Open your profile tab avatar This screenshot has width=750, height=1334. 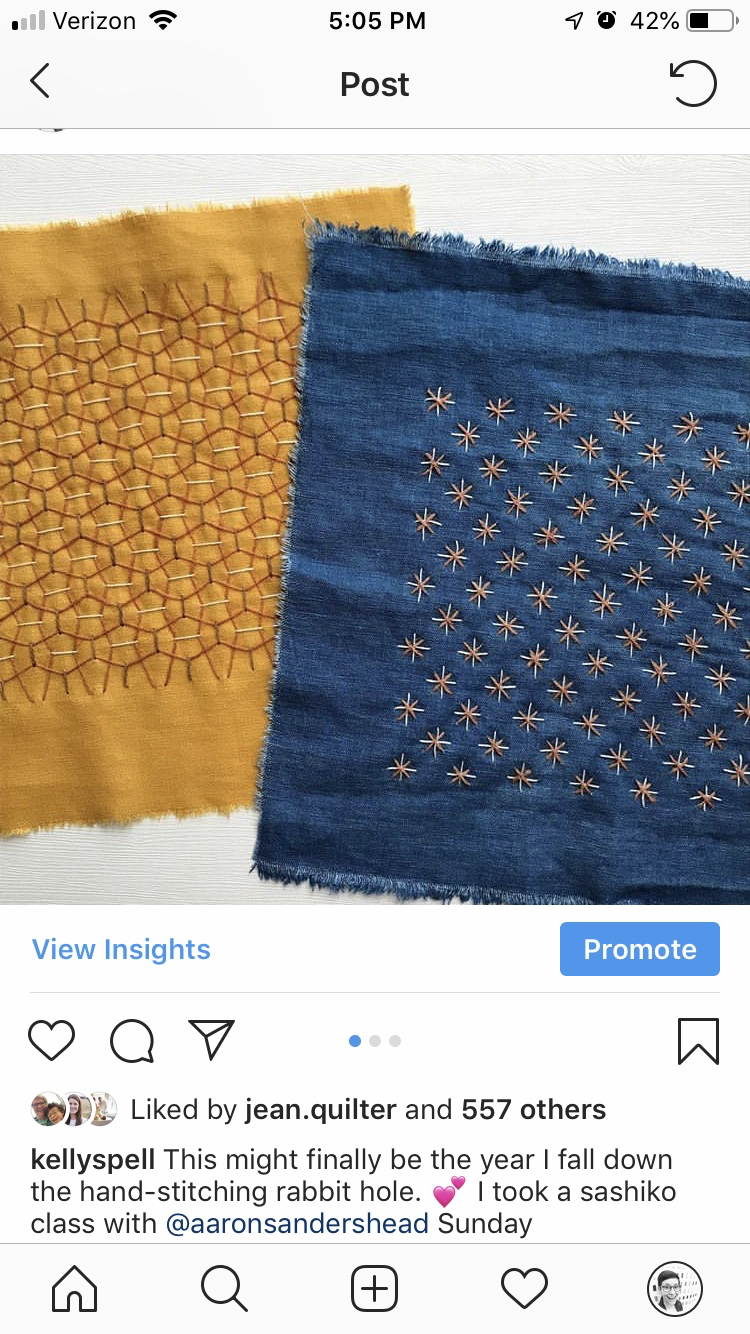point(674,1288)
